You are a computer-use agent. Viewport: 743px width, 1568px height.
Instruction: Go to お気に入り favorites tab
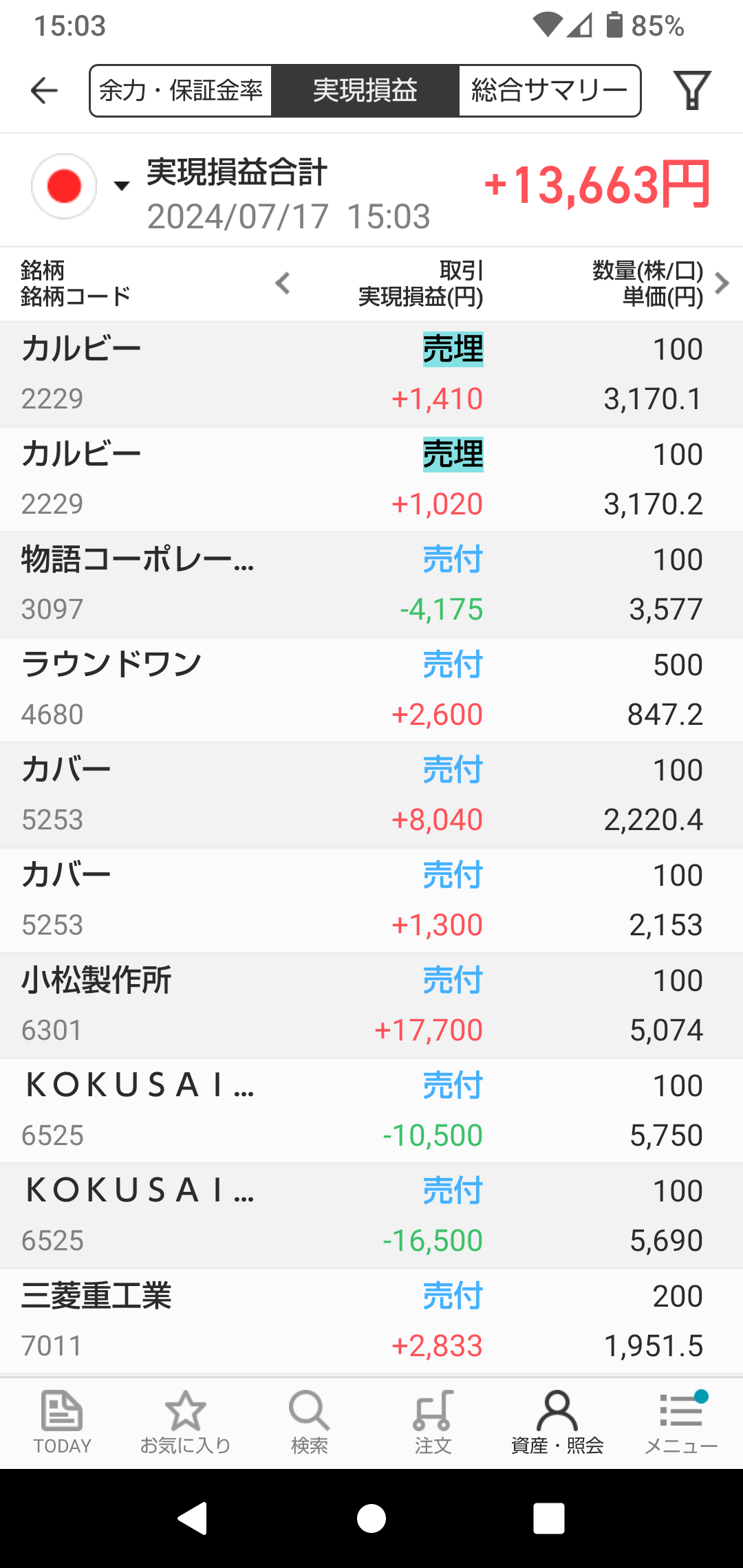(x=186, y=1422)
